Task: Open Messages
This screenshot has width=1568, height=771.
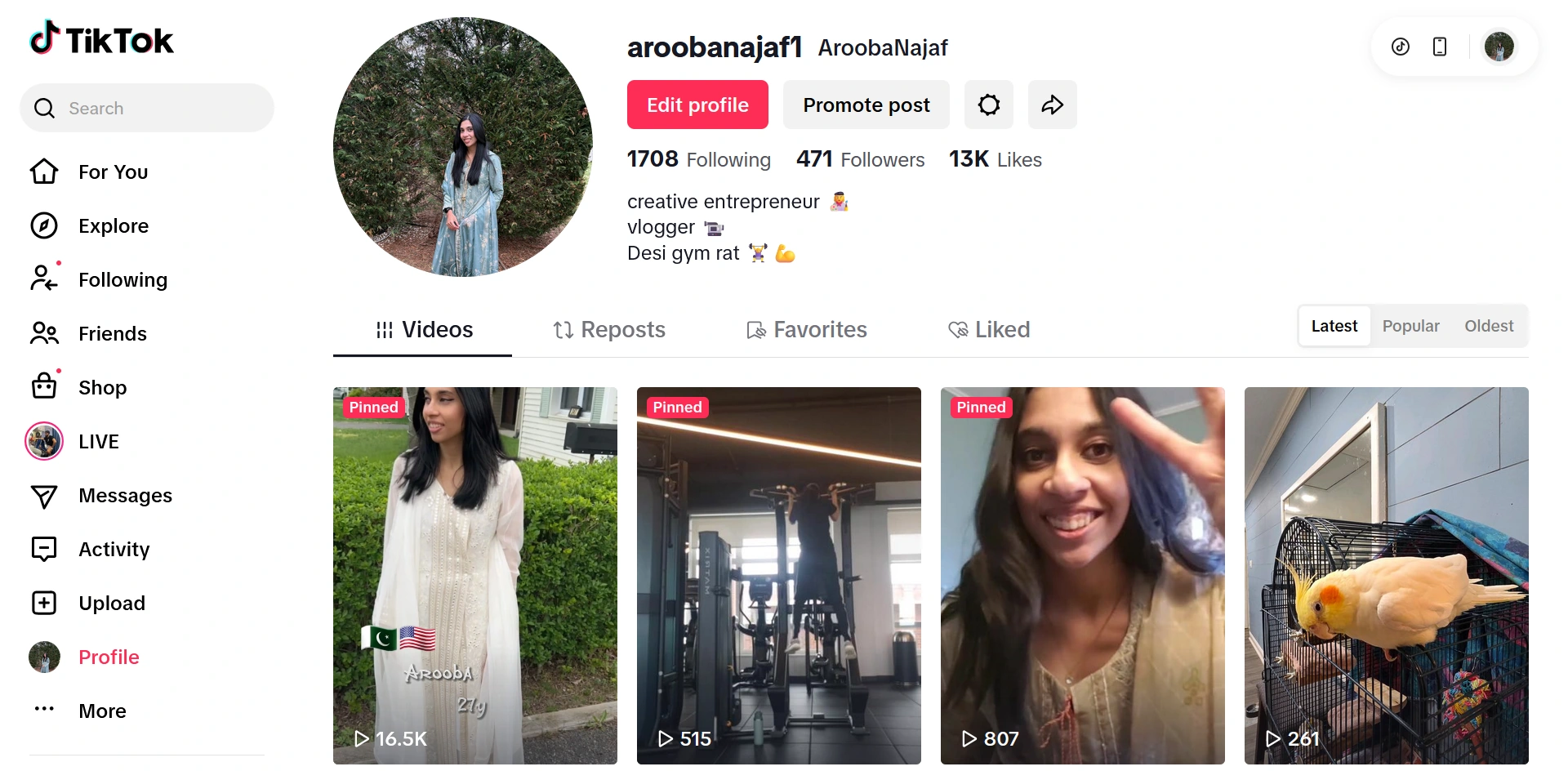Action: point(125,495)
